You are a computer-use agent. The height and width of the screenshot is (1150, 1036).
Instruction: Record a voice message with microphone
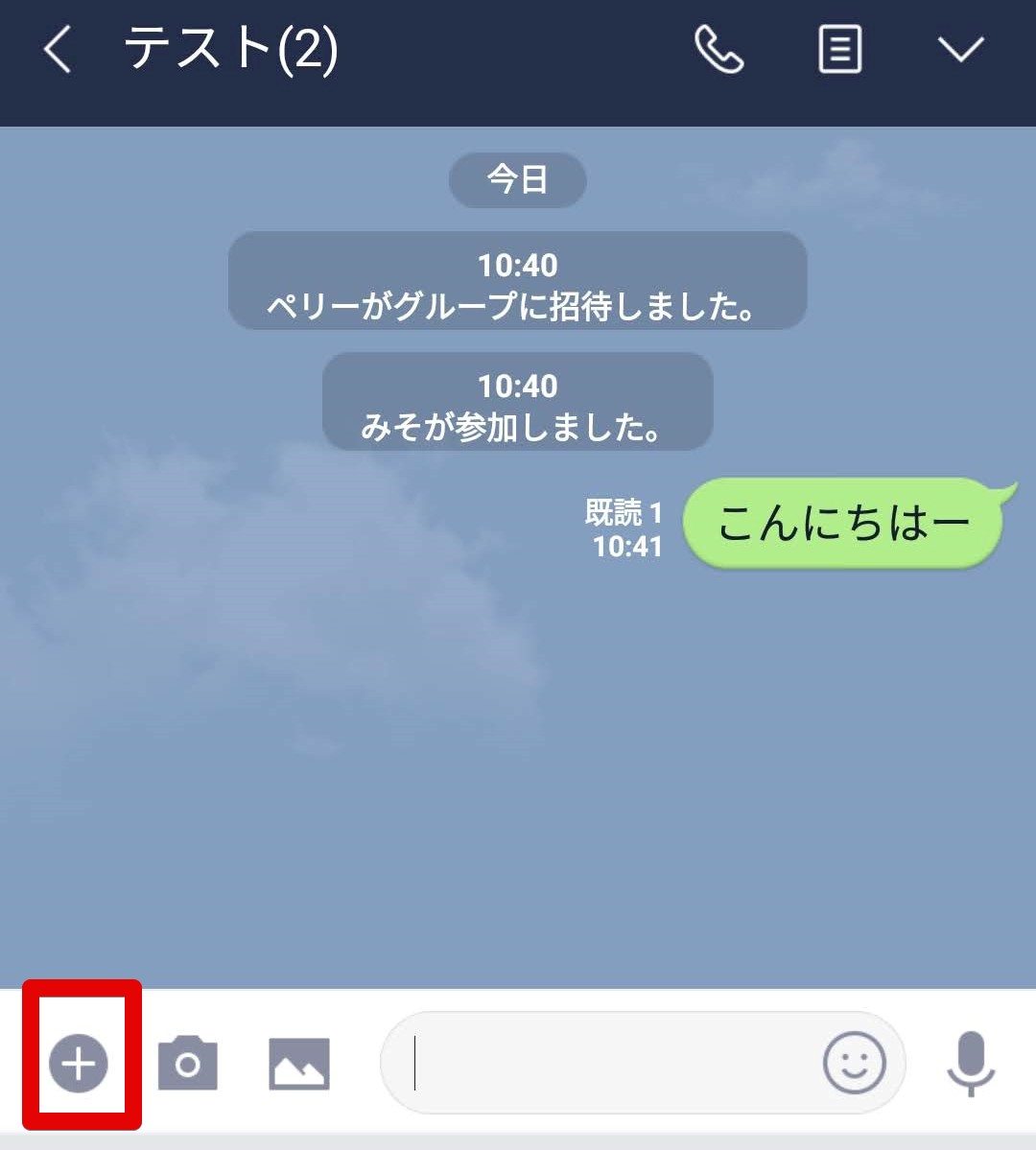(x=971, y=1064)
